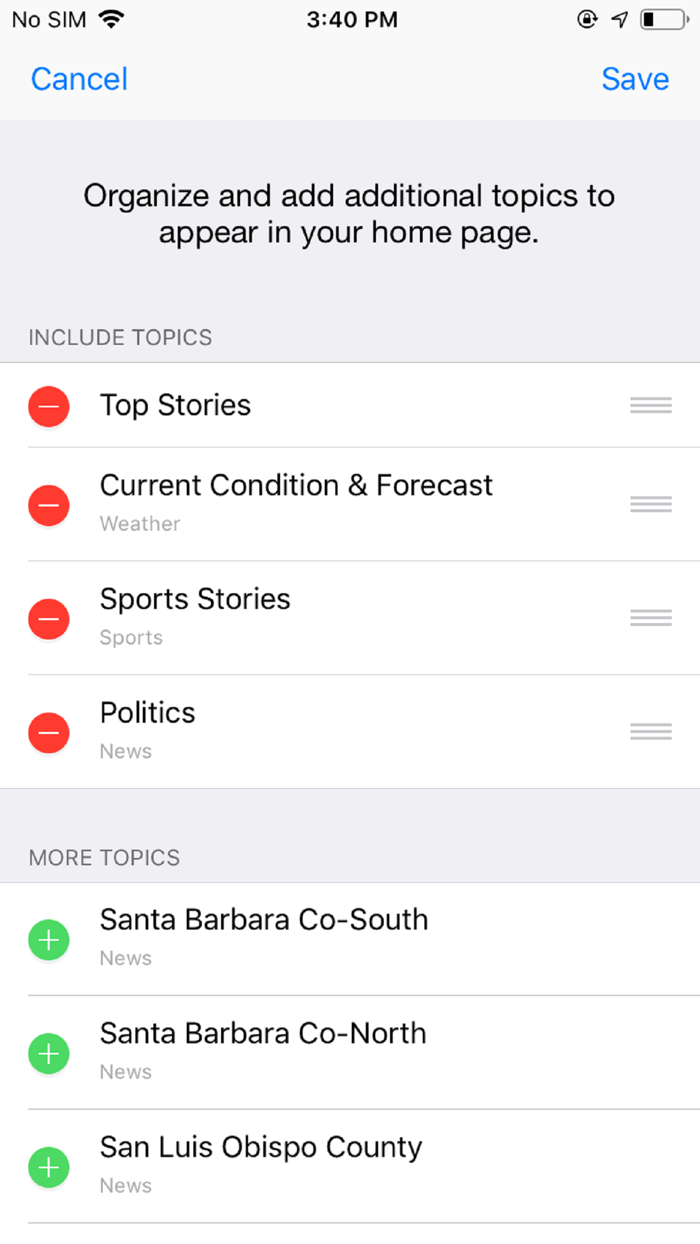Tap reorder handle for Current Condition & Forecast
Image resolution: width=700 pixels, height=1244 pixels.
[x=651, y=504]
